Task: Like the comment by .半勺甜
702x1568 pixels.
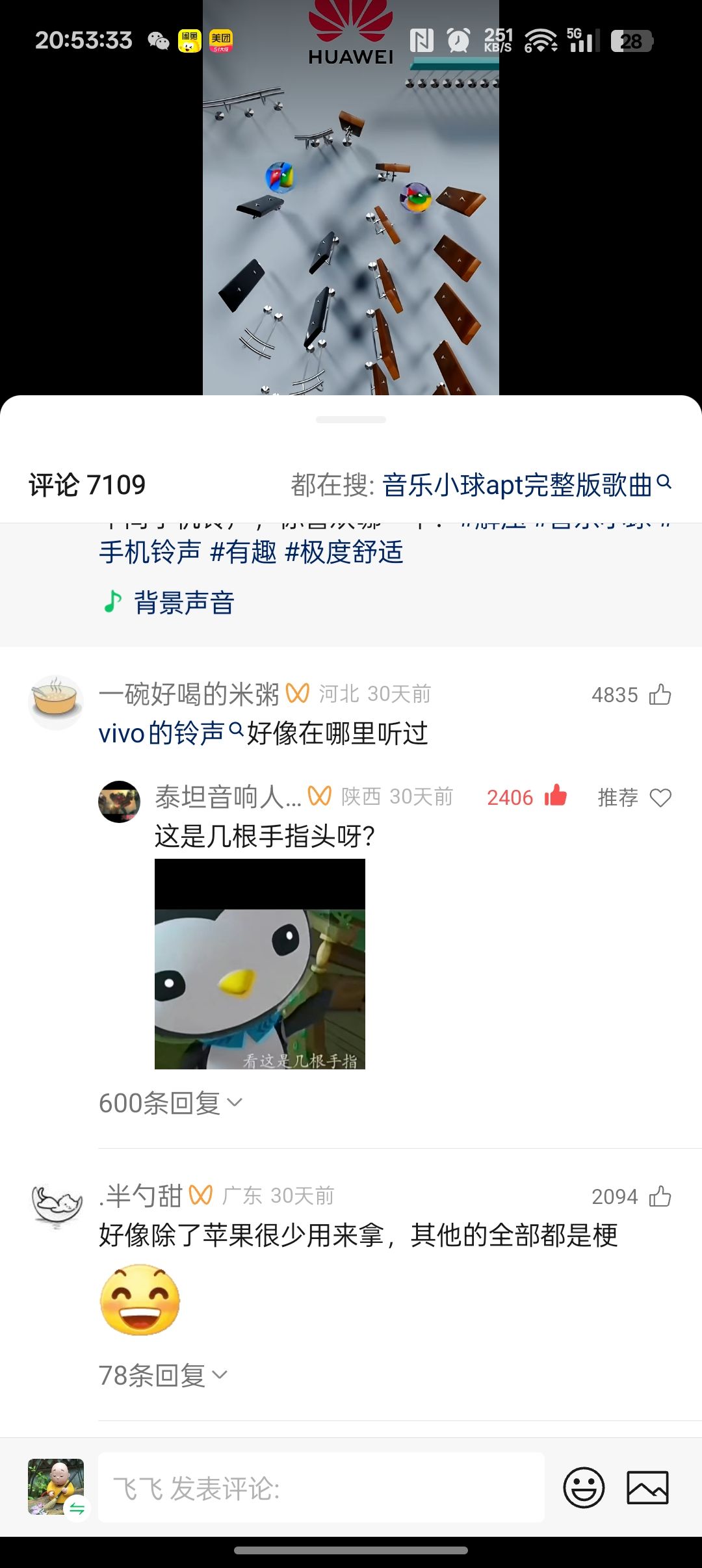Action: 660,1196
